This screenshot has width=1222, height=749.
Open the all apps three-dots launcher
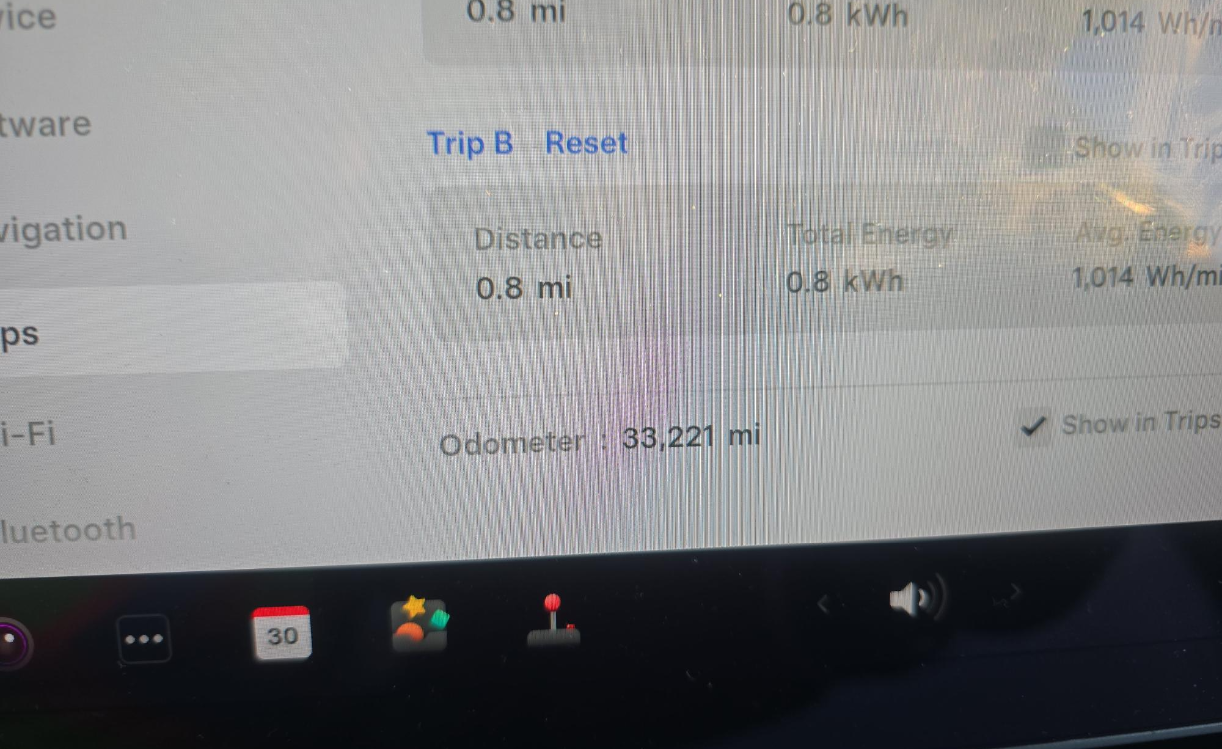point(143,638)
